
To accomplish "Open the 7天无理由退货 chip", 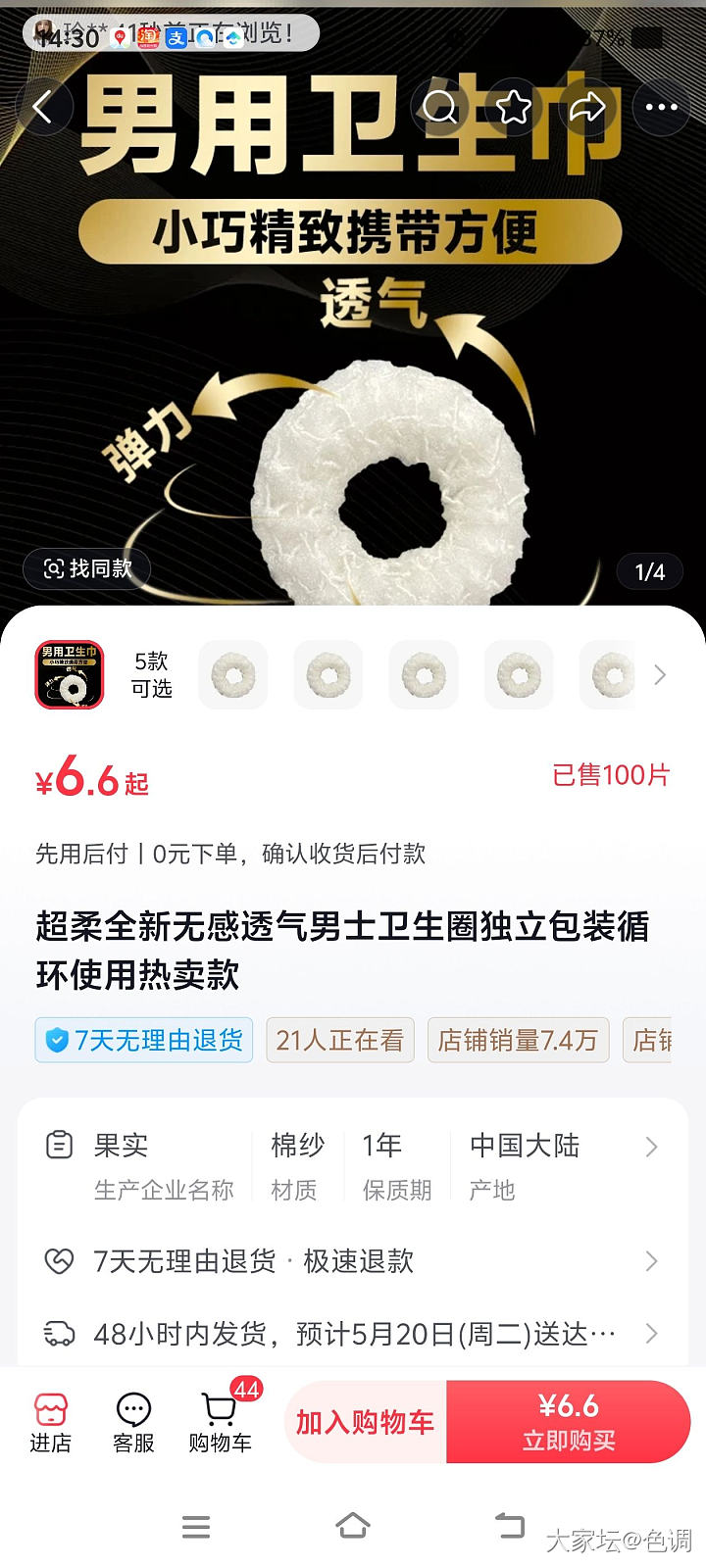I will coord(144,1040).
